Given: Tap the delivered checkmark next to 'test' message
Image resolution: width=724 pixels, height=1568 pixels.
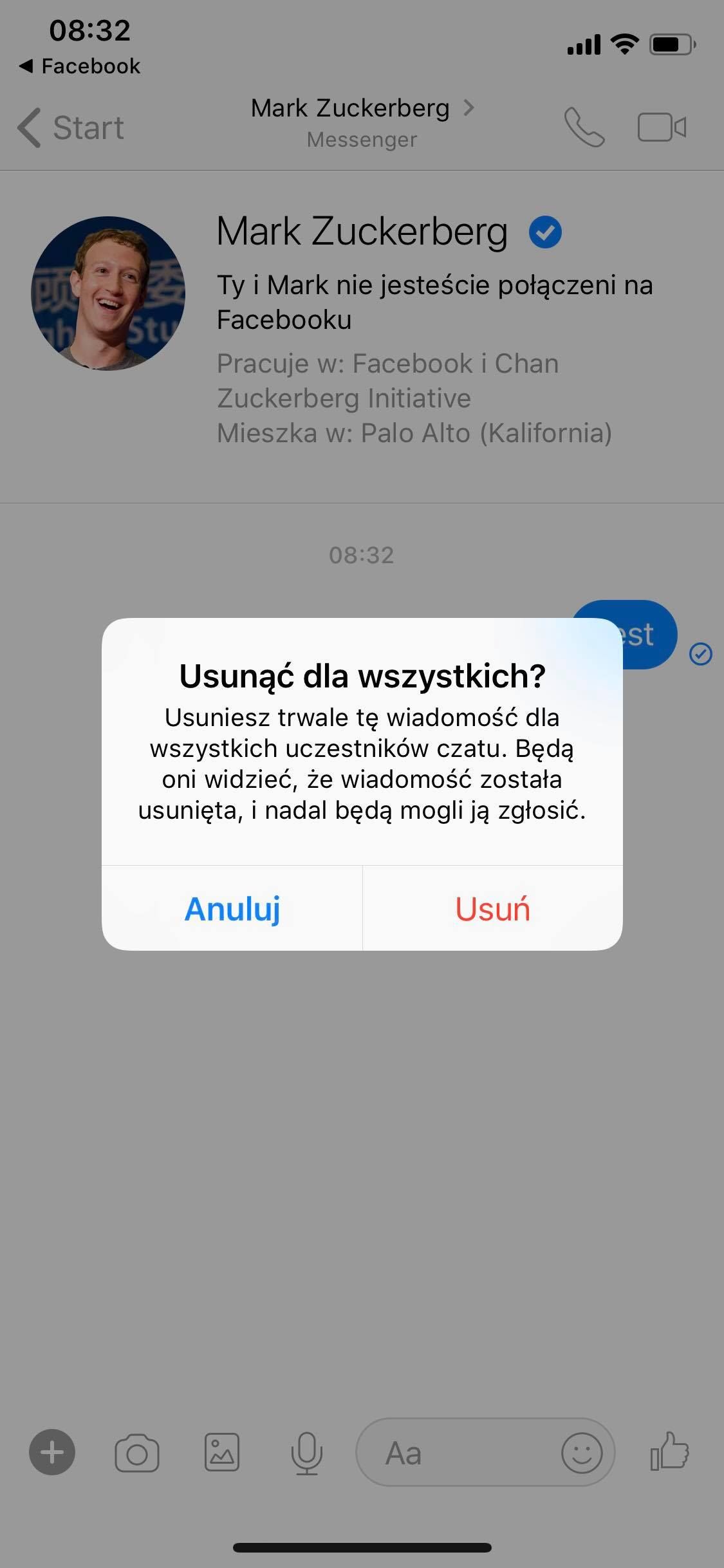Looking at the screenshot, I should pyautogui.click(x=701, y=654).
